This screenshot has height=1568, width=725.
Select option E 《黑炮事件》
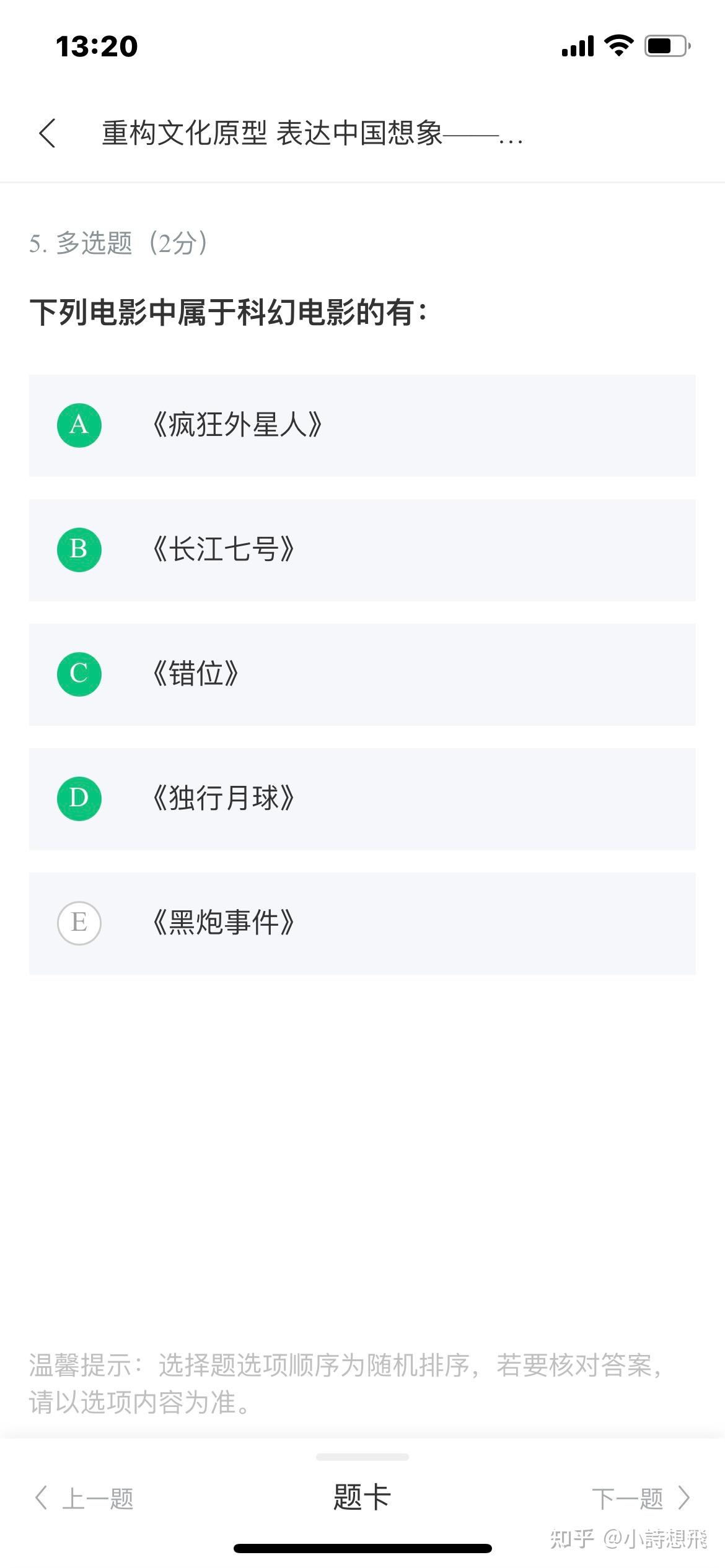click(362, 923)
